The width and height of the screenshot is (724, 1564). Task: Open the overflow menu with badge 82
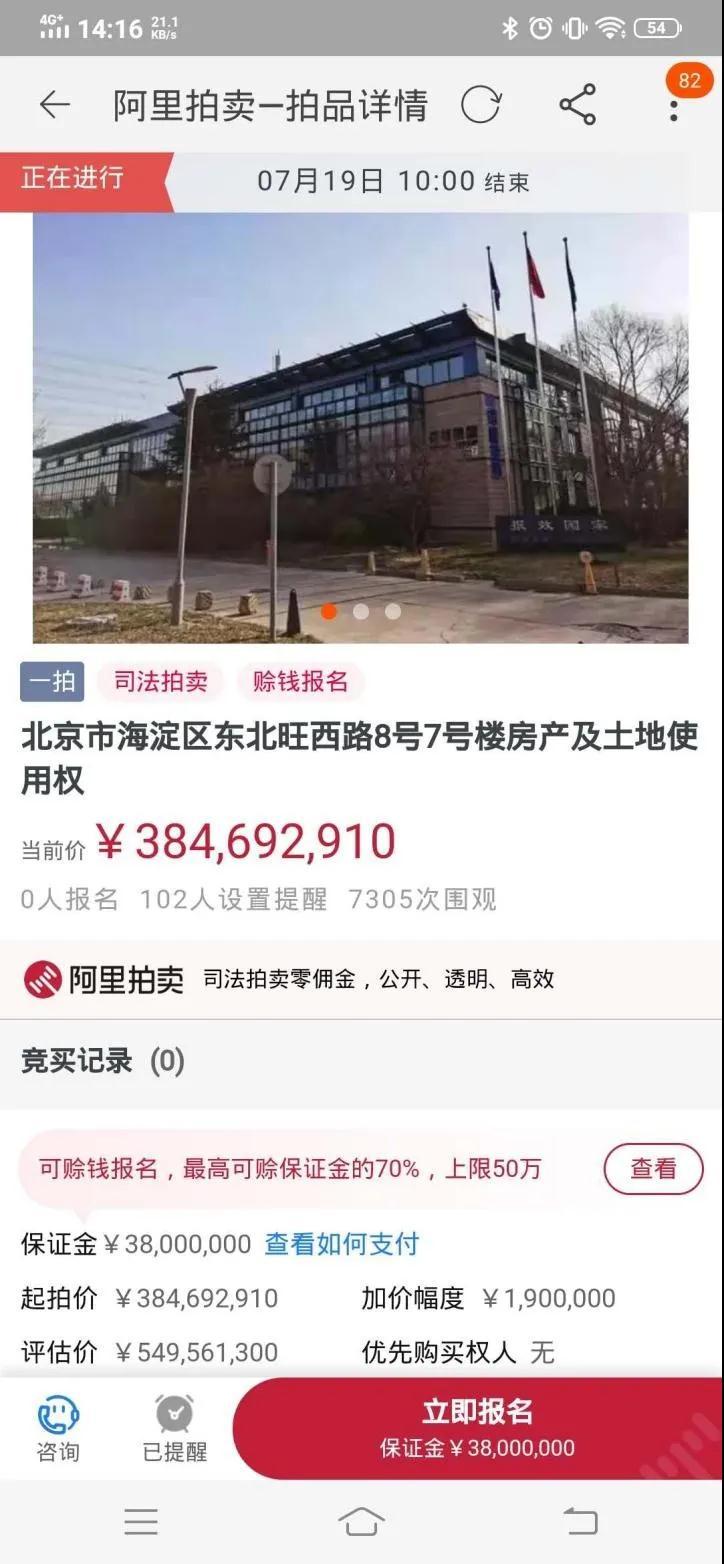674,105
